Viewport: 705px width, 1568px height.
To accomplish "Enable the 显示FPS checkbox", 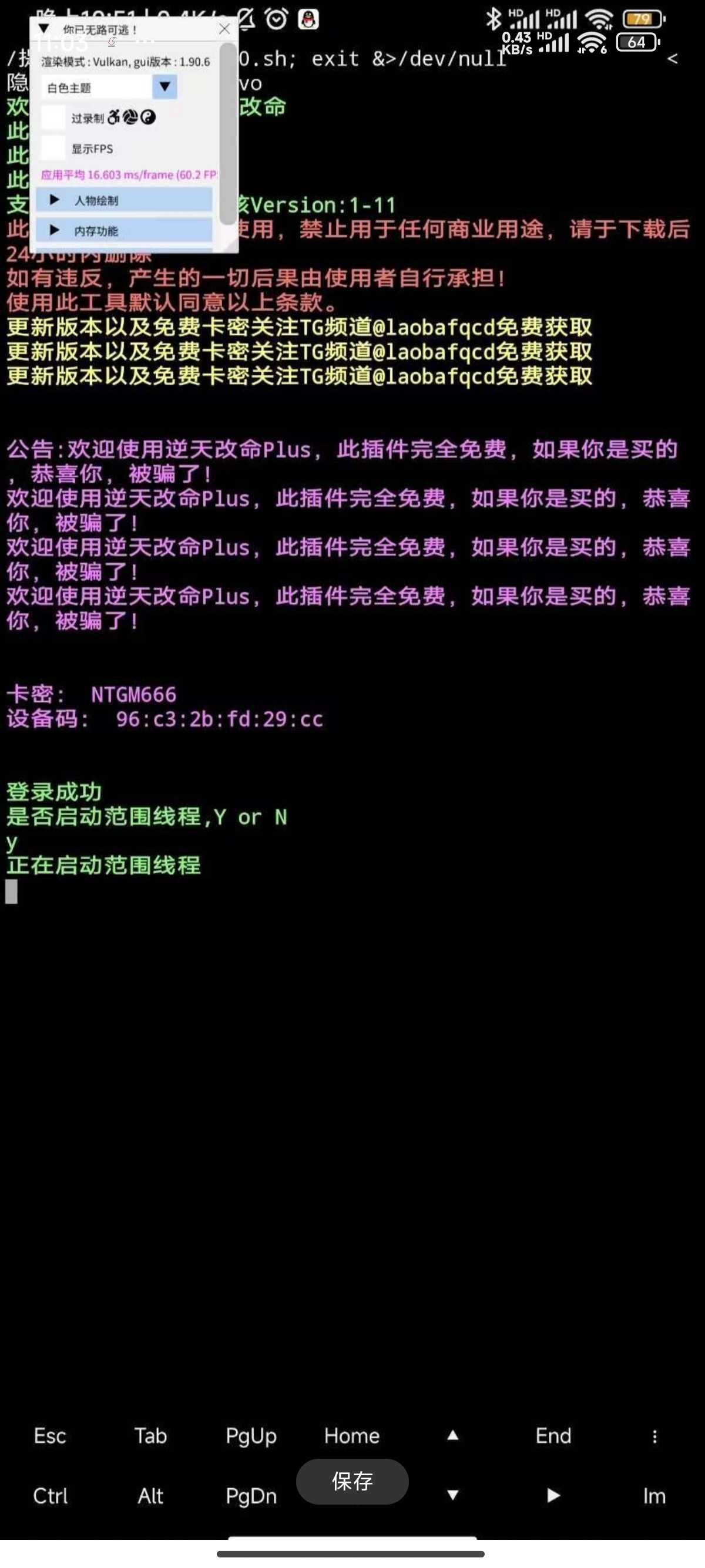I will coord(53,148).
